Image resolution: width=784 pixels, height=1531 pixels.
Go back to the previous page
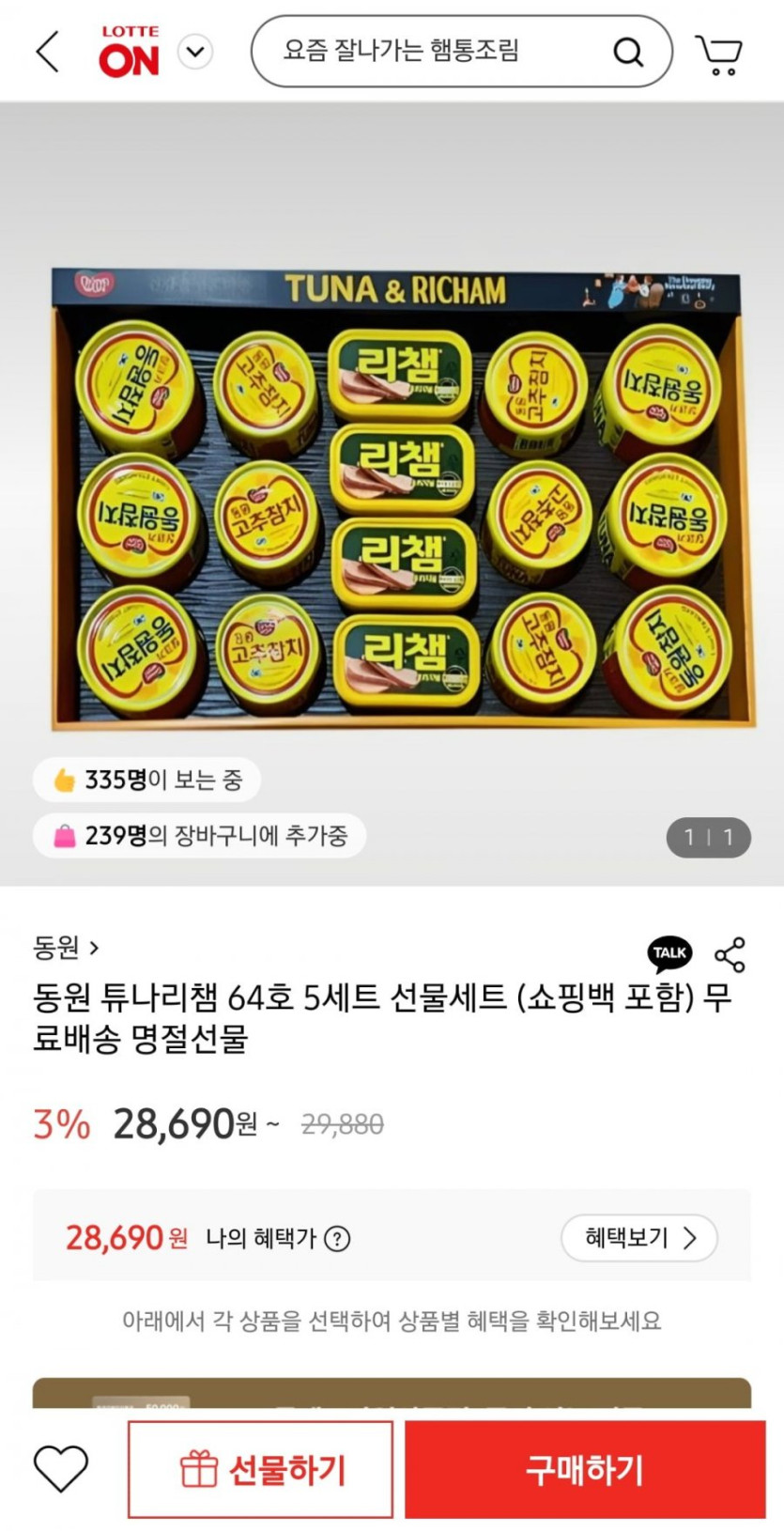coord(47,52)
